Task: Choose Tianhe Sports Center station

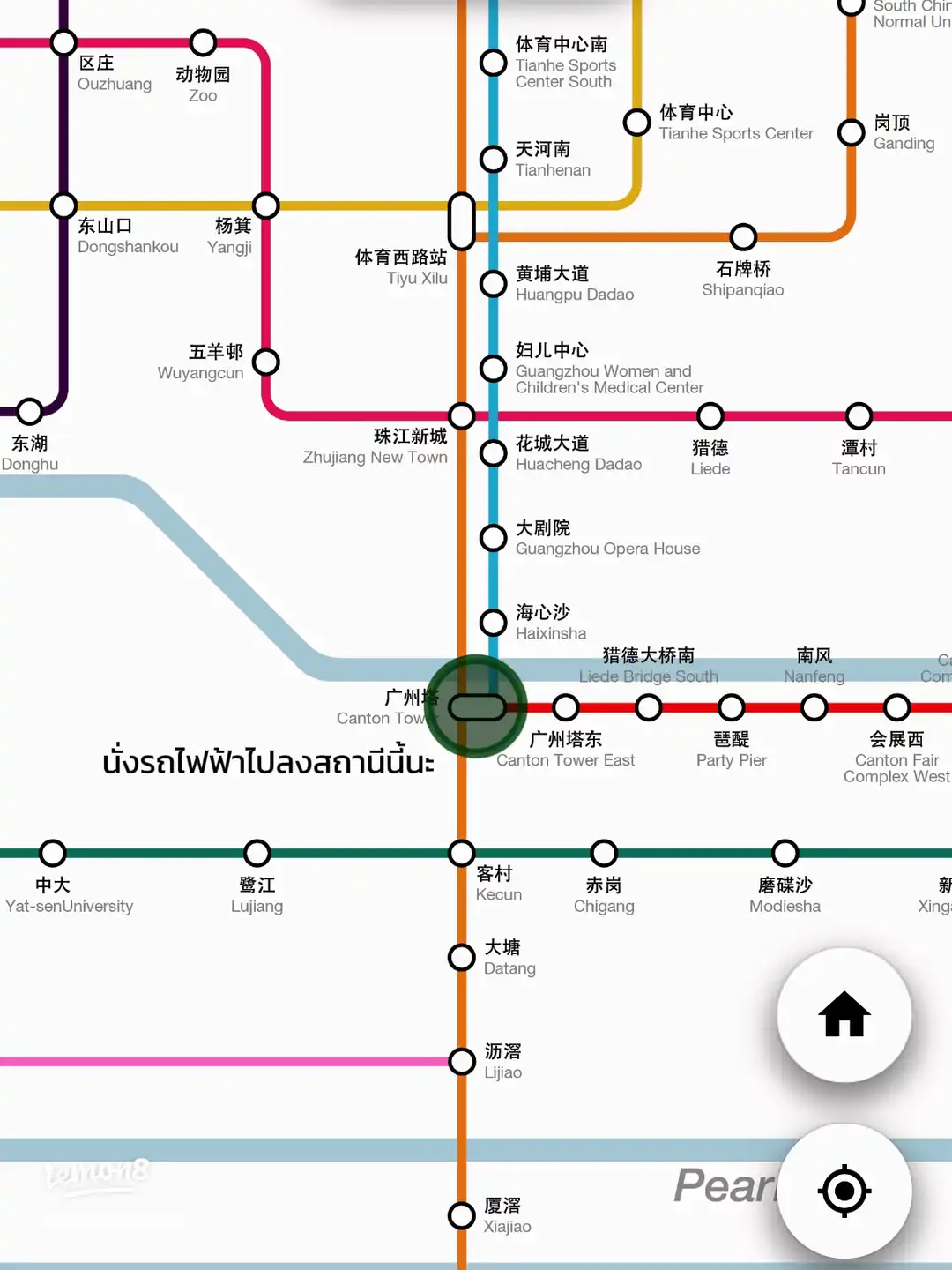Action: click(x=636, y=123)
